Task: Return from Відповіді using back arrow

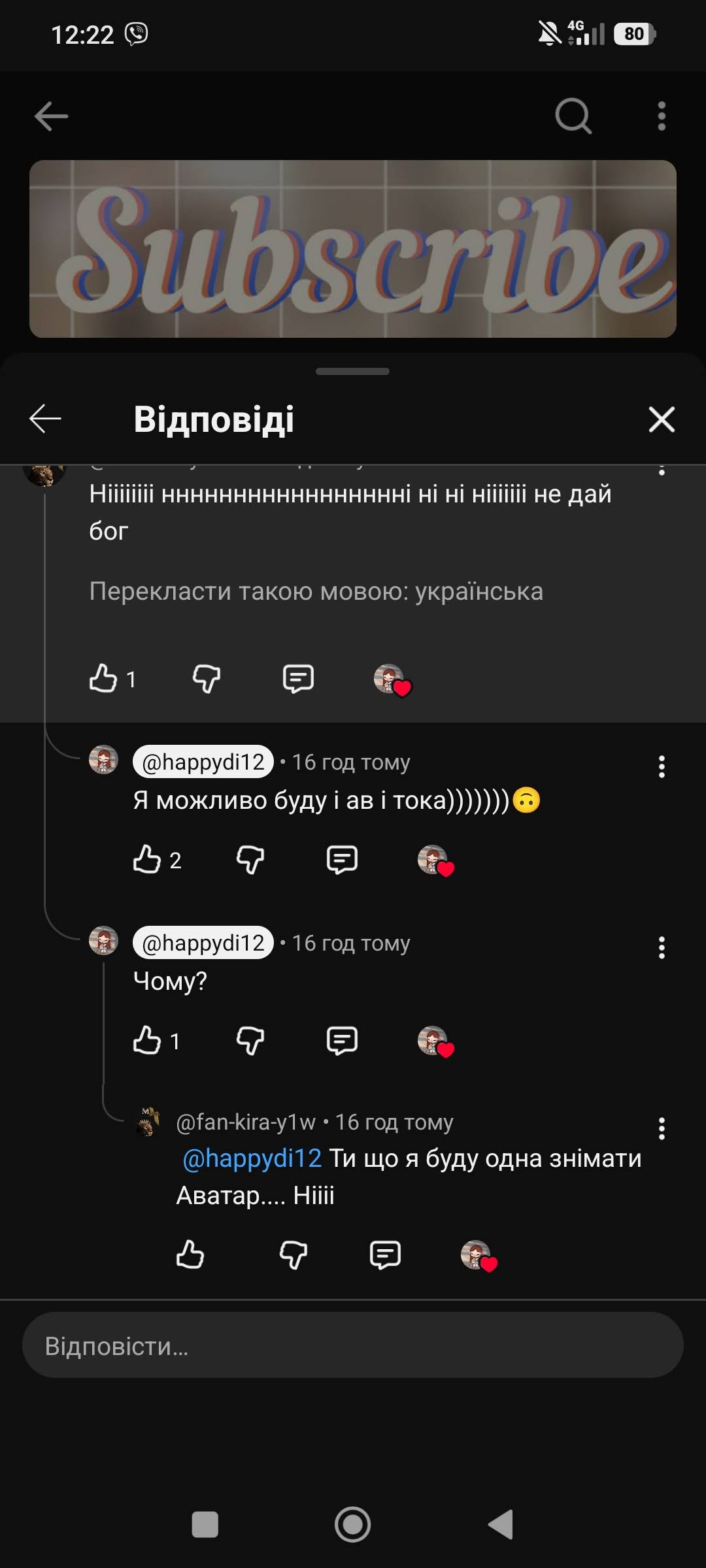Action: [45, 419]
